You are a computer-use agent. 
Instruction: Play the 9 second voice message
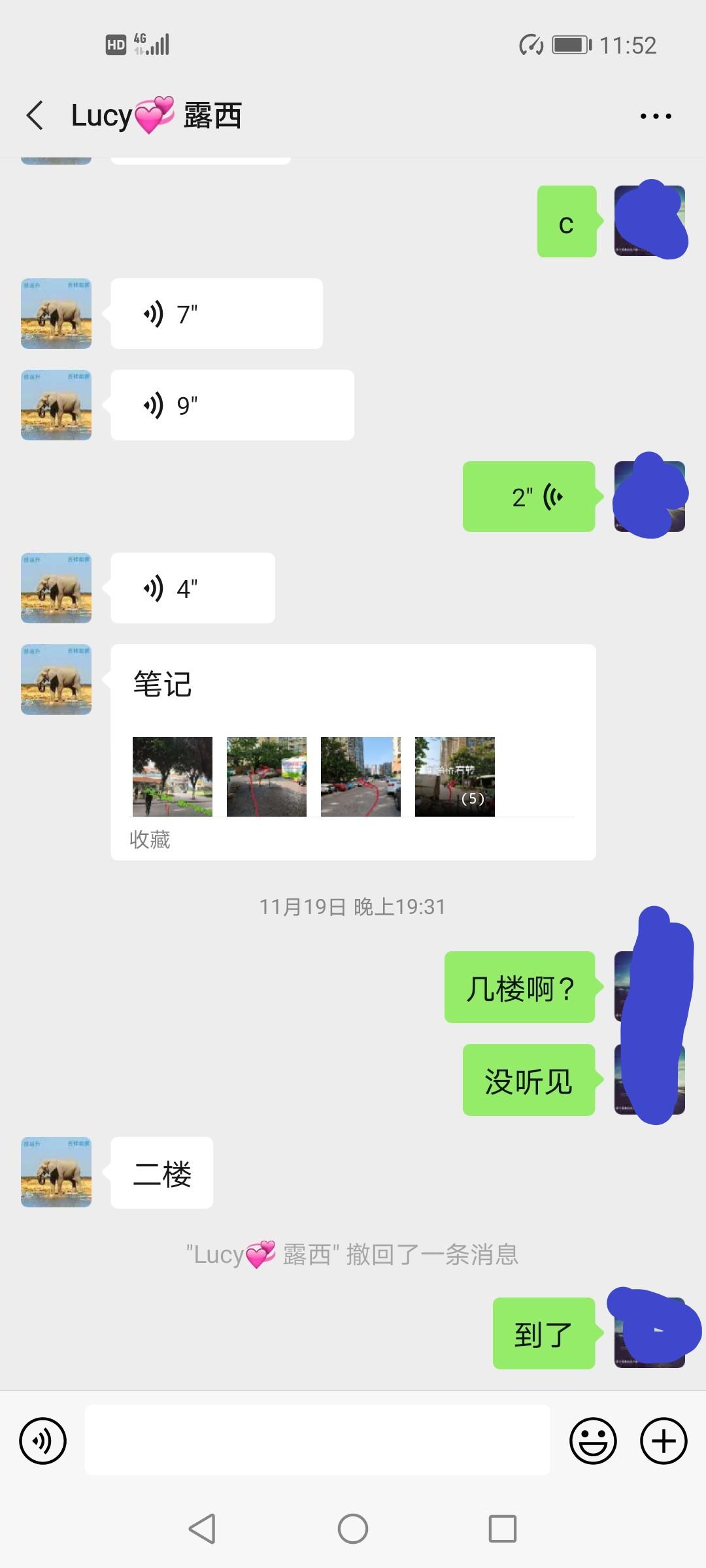point(232,404)
